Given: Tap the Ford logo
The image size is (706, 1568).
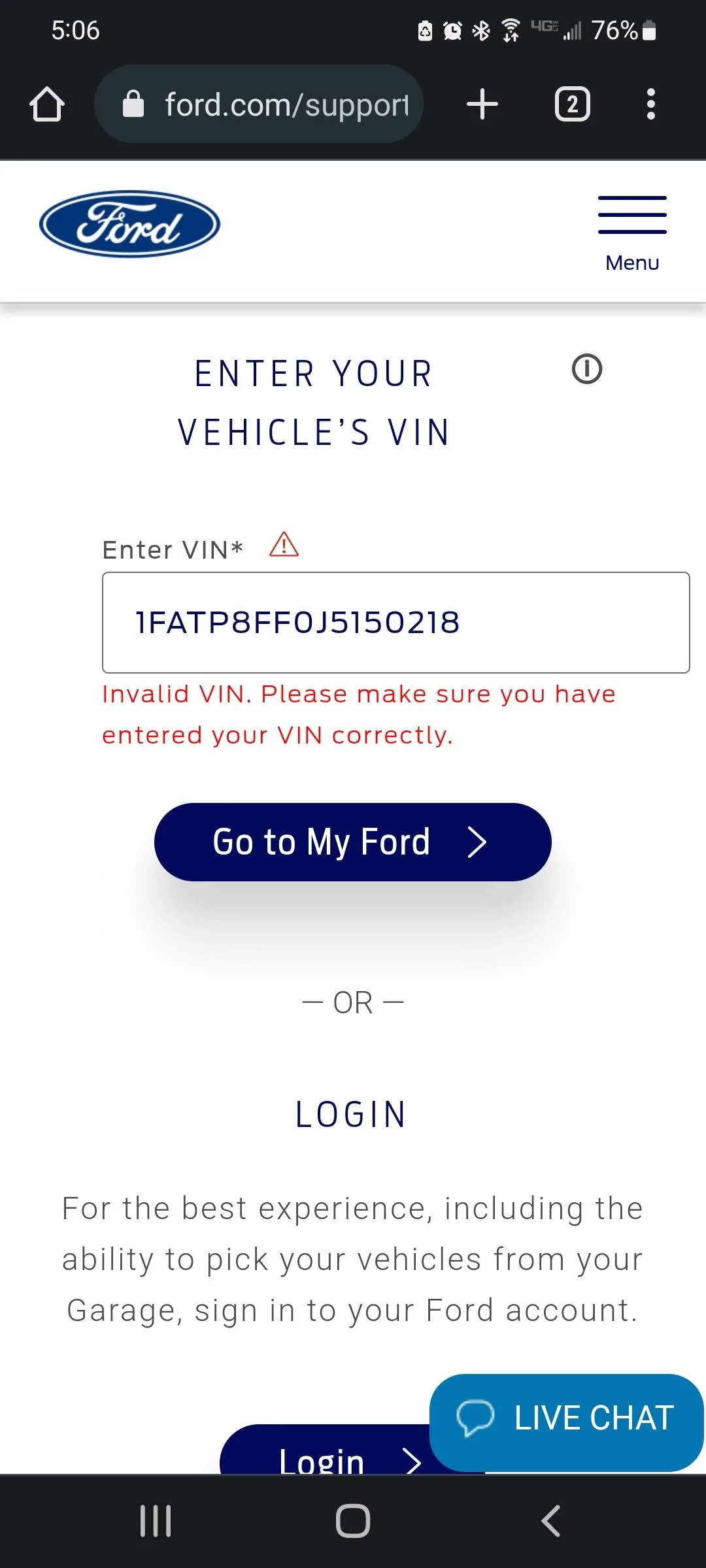Looking at the screenshot, I should click(129, 224).
